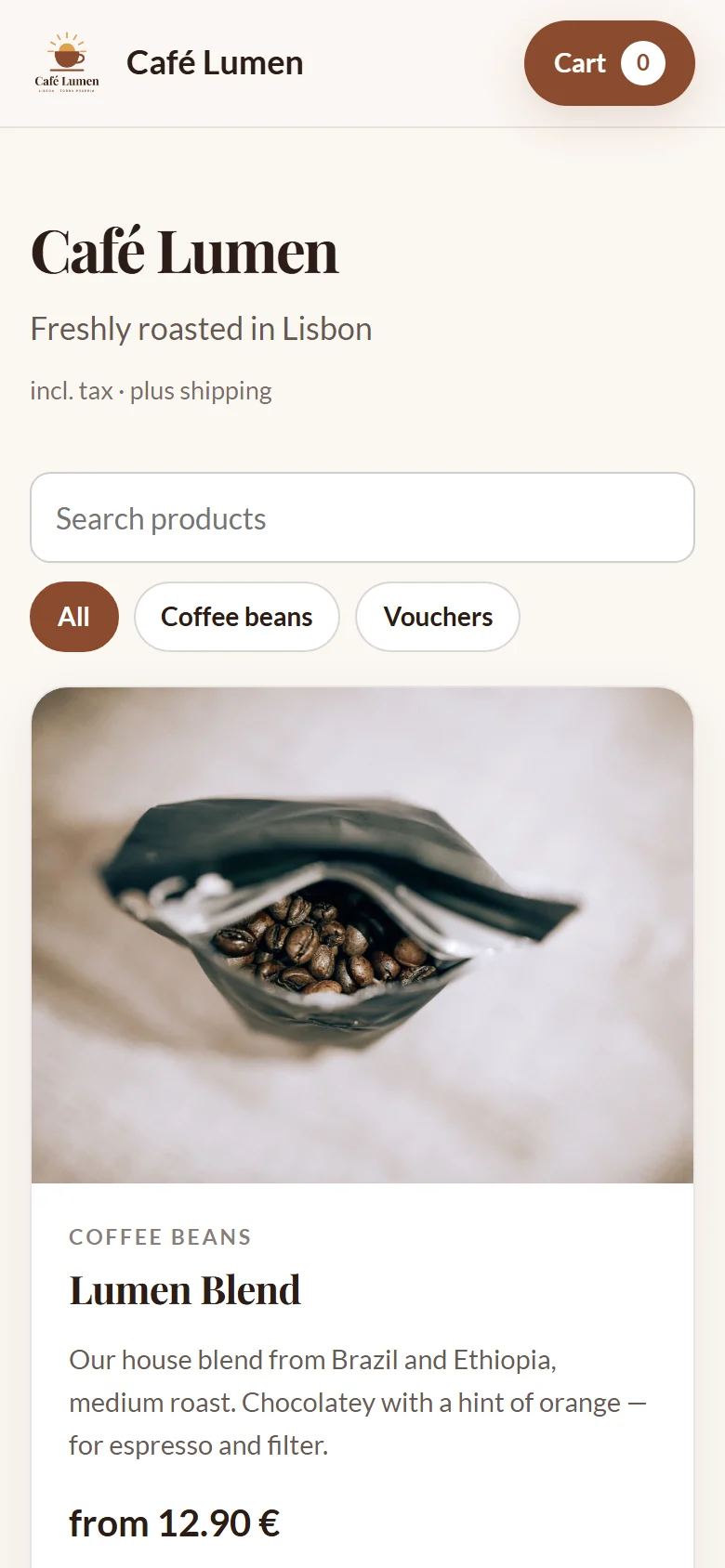Open the Cart button
This screenshot has height=1568, width=725.
coord(610,63)
